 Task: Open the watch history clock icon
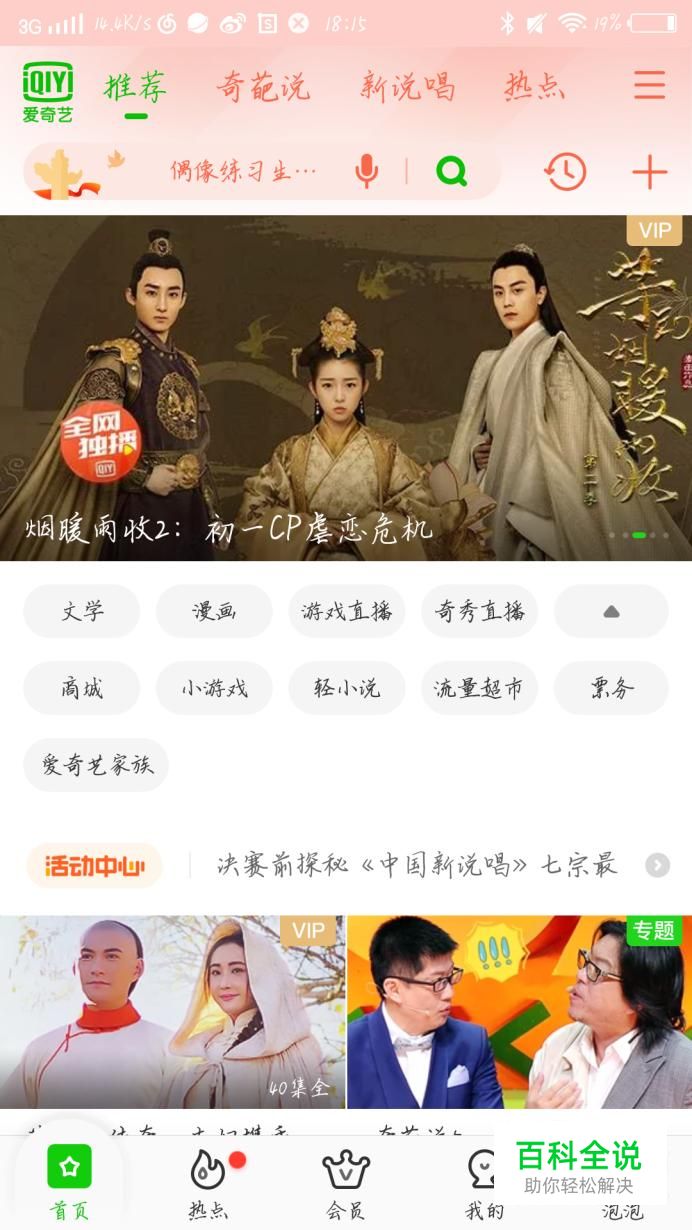click(565, 172)
